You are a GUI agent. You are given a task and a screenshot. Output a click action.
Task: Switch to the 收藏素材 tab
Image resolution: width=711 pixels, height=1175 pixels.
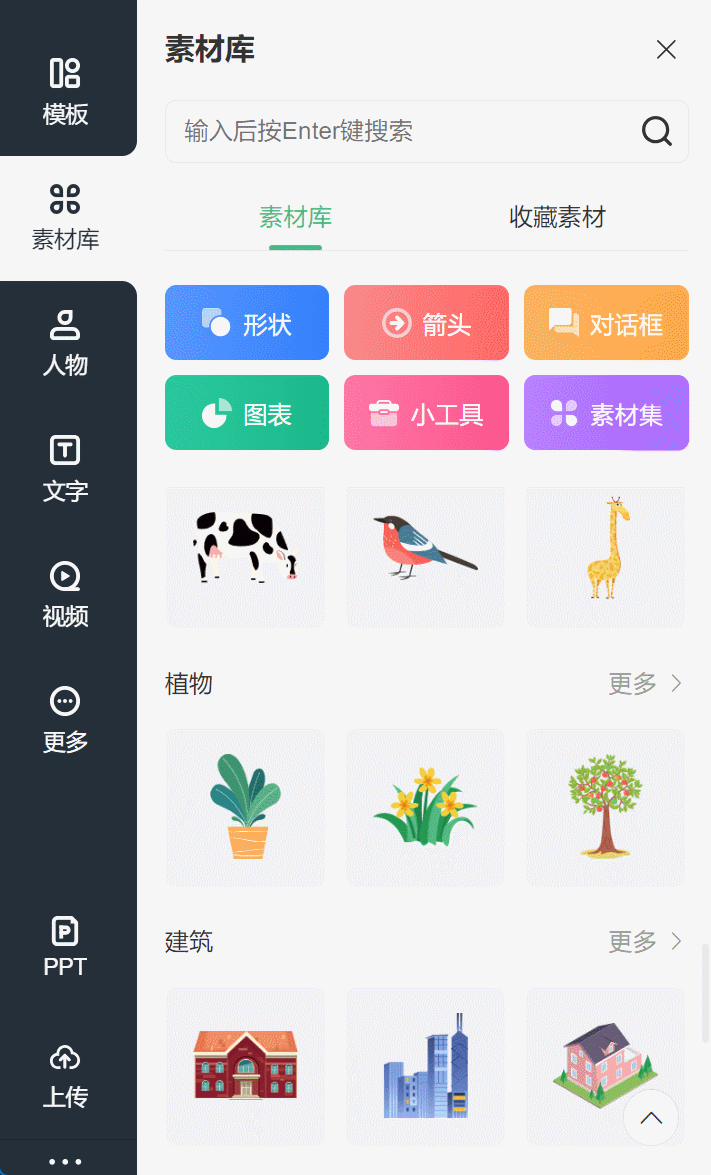pos(557,217)
